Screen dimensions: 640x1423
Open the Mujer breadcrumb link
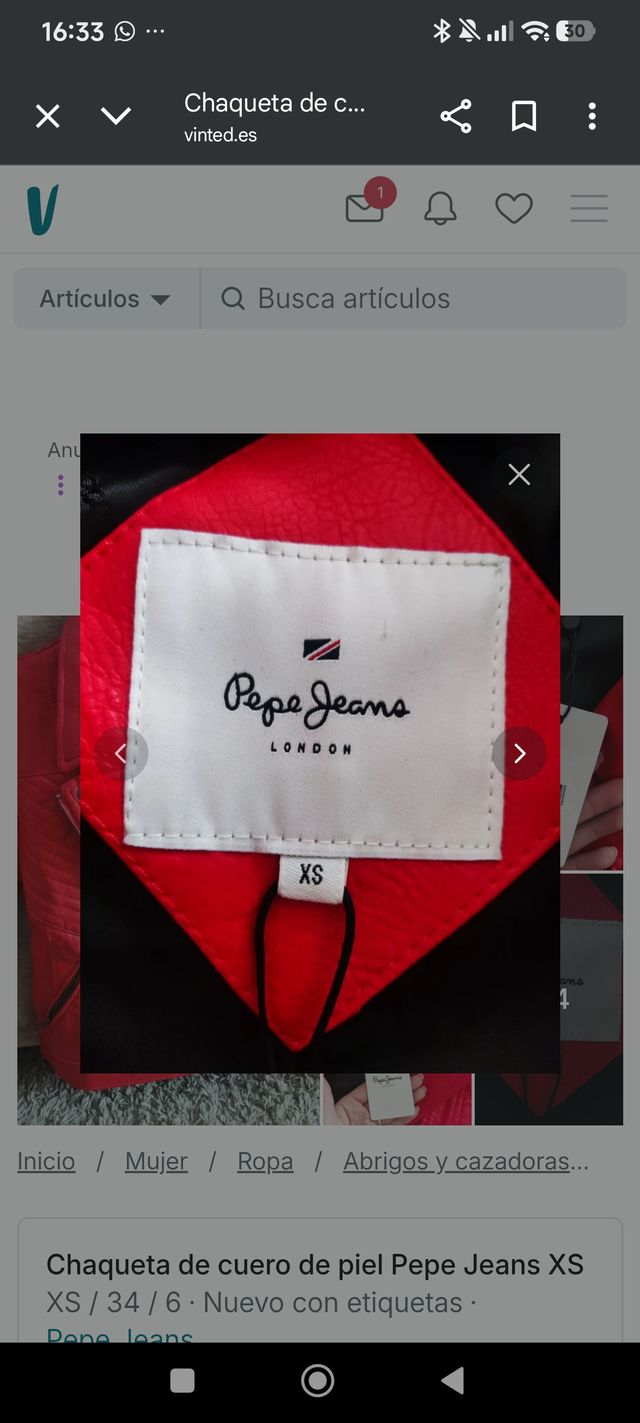(x=156, y=1161)
